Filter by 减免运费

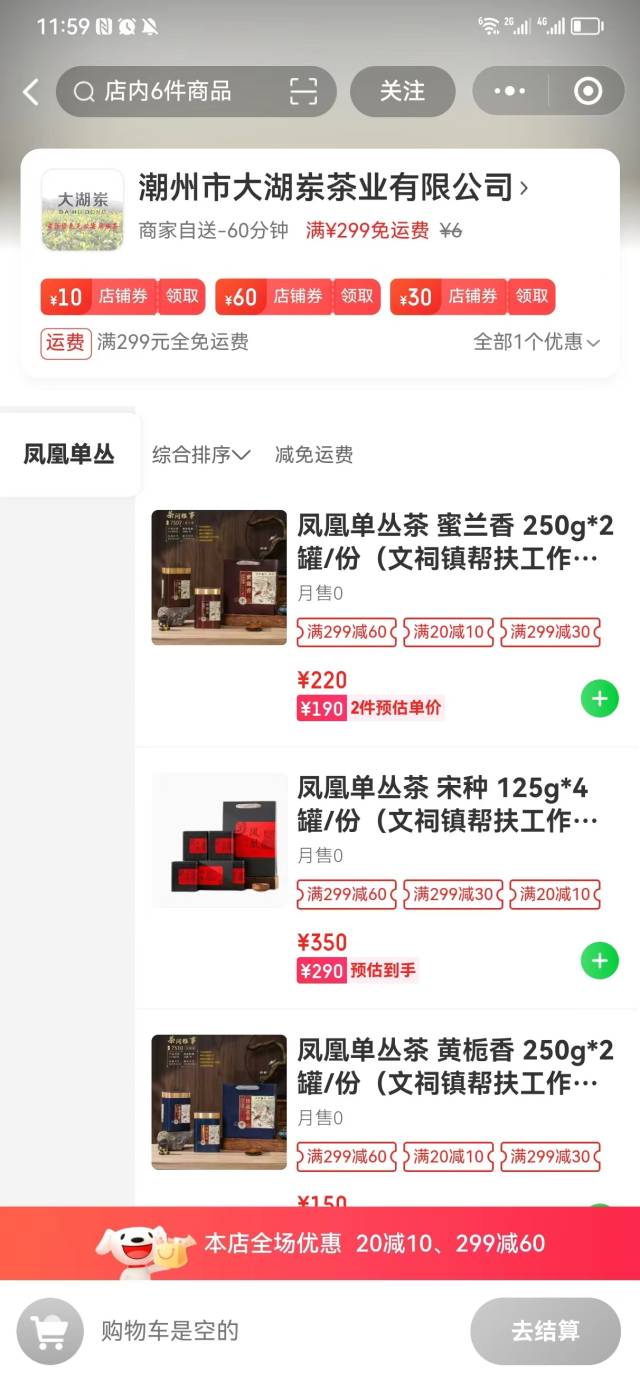tap(314, 455)
